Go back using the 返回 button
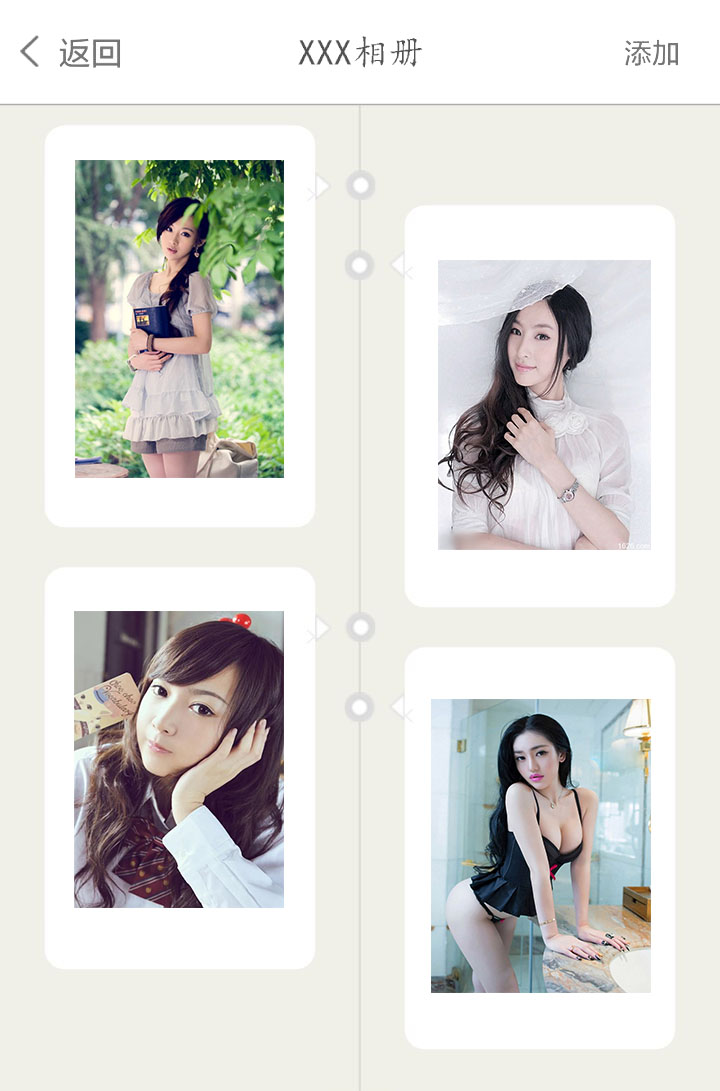This screenshot has width=720, height=1091. pos(72,52)
